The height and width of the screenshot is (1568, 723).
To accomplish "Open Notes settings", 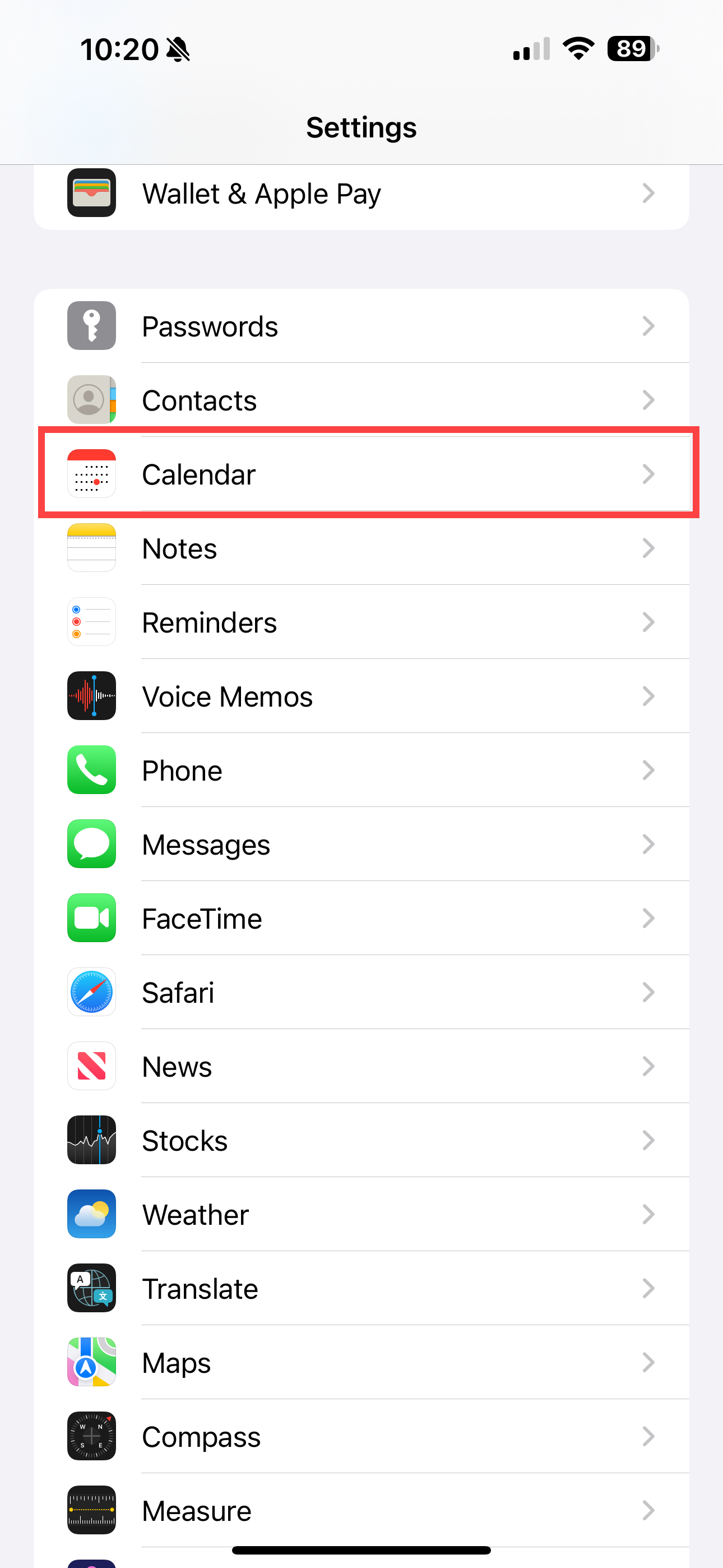I will (361, 548).
